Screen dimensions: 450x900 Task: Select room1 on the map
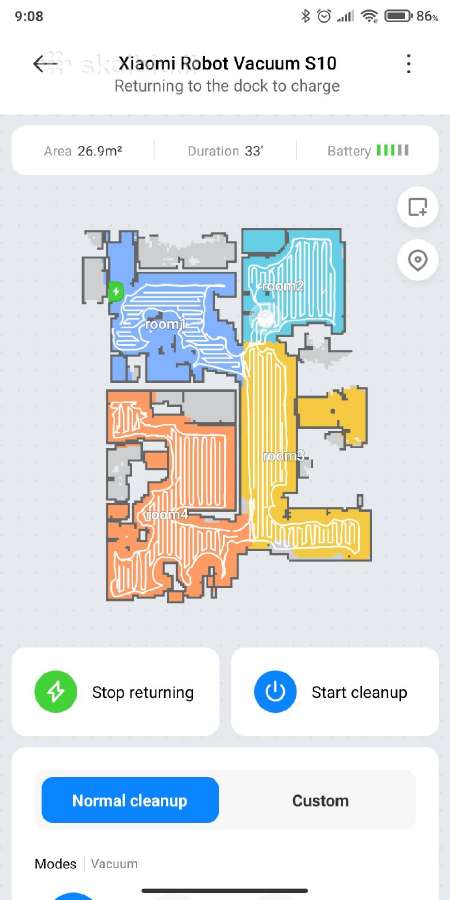pyautogui.click(x=166, y=324)
